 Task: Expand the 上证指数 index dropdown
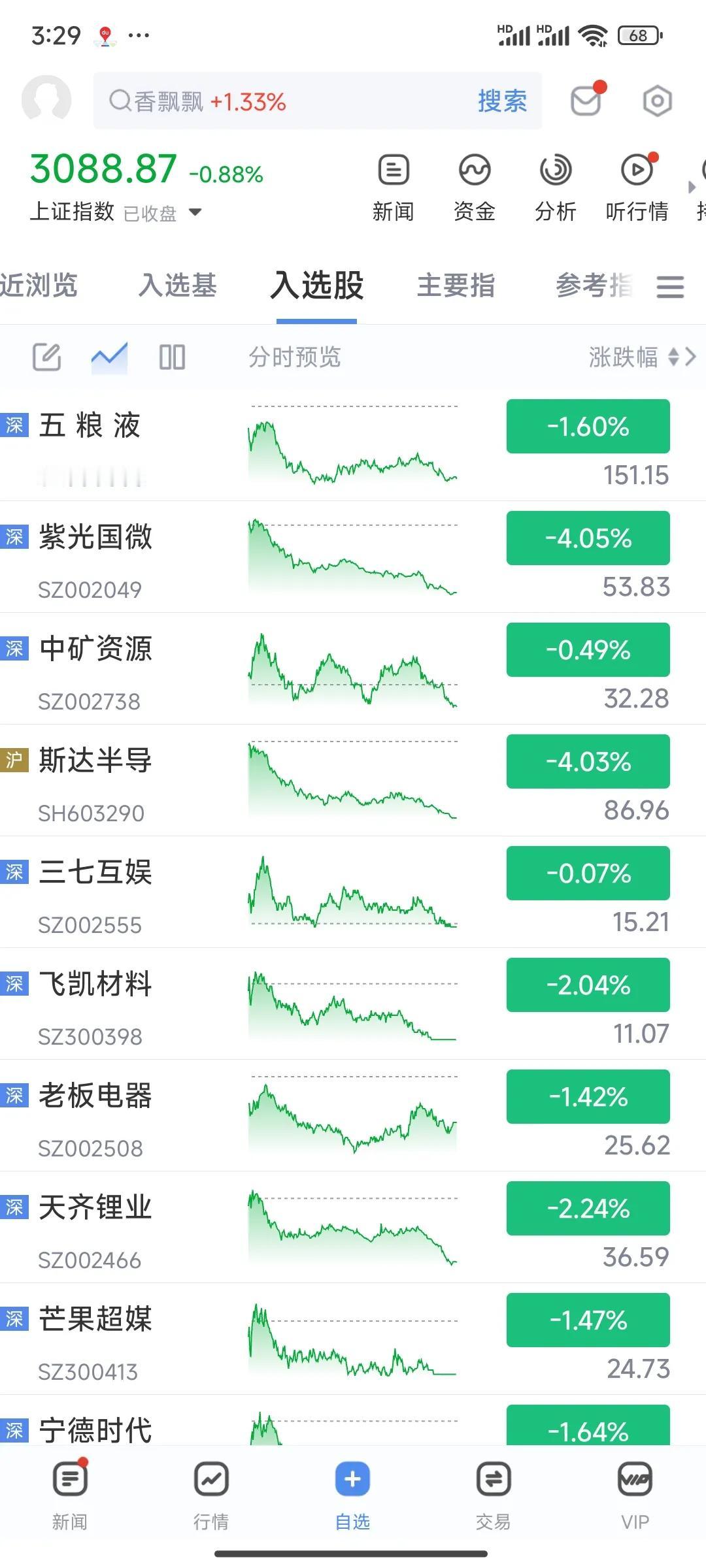pyautogui.click(x=195, y=212)
